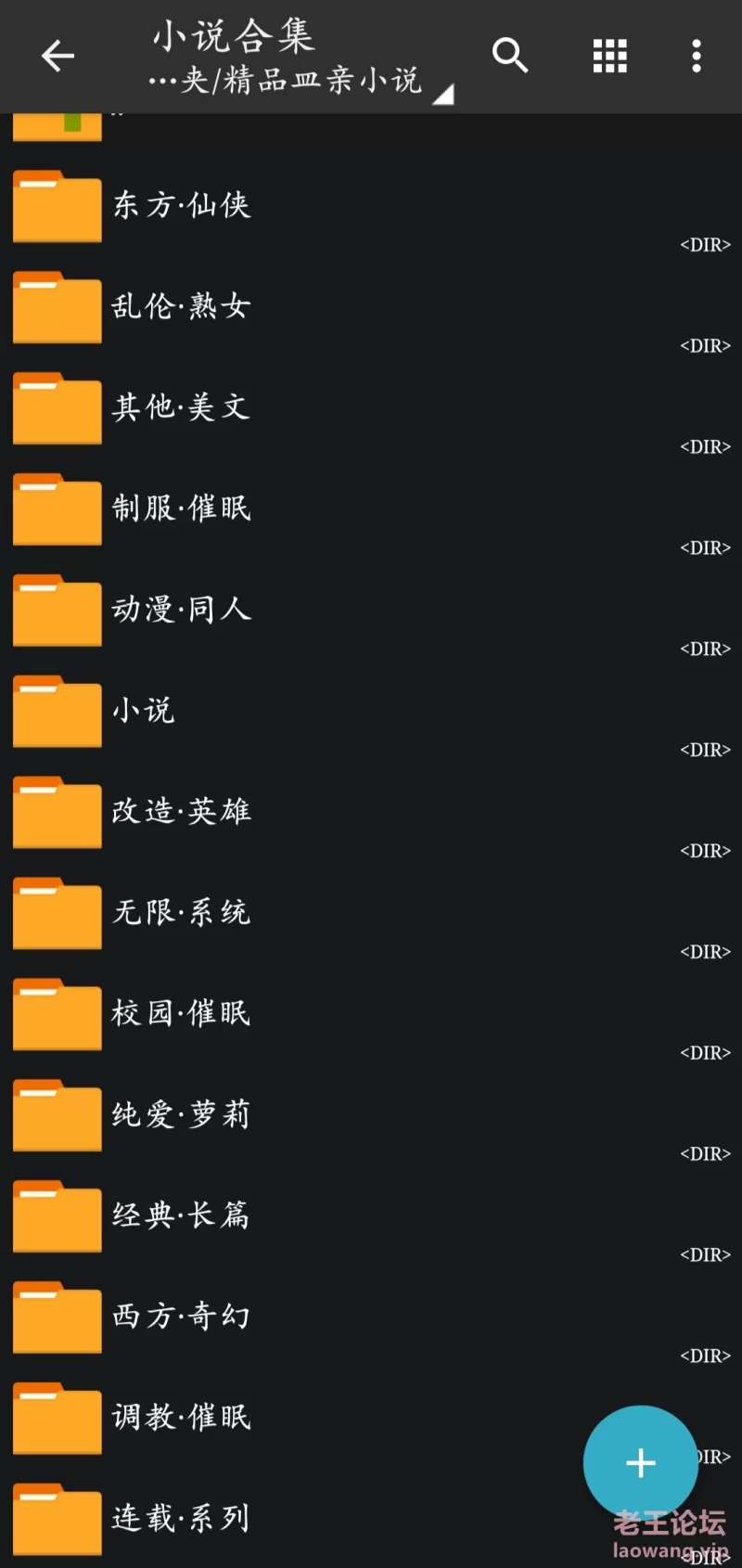Open the 其他·美文 folder
The width and height of the screenshot is (742, 1568).
(x=182, y=408)
